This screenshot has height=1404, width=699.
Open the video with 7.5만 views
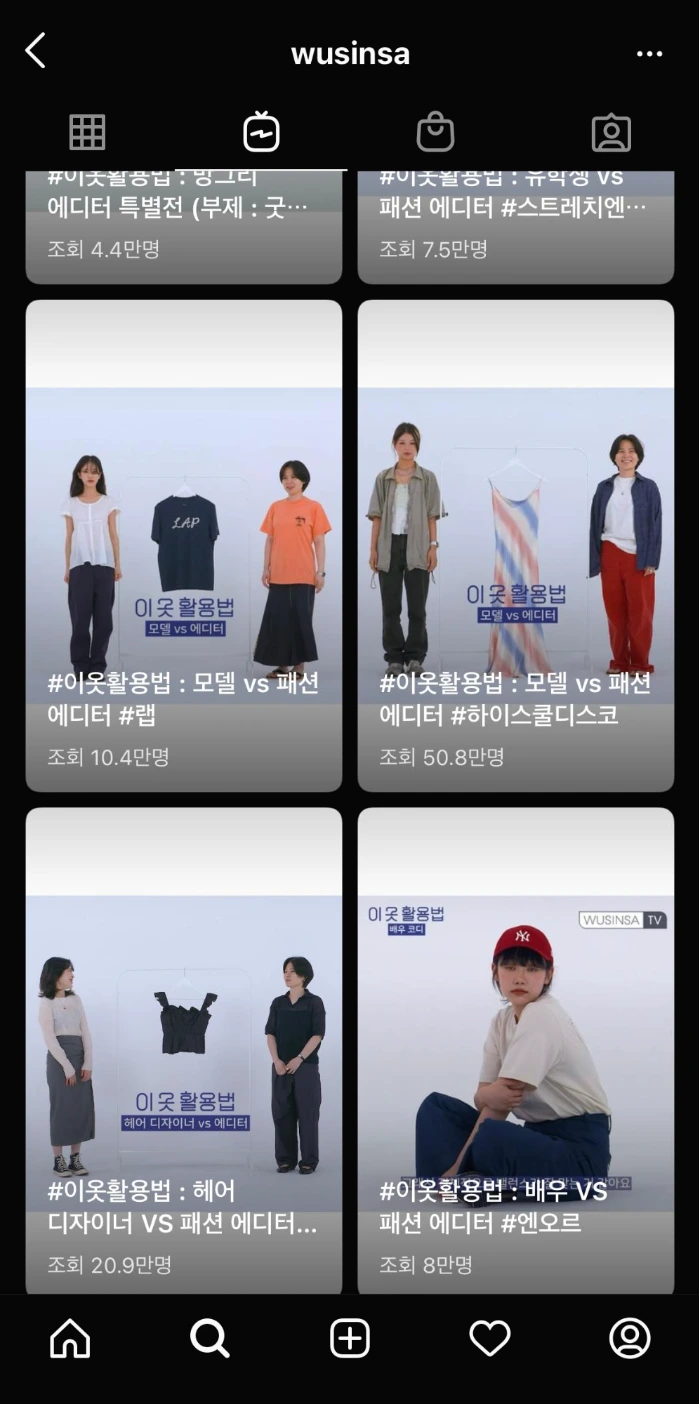(x=516, y=227)
